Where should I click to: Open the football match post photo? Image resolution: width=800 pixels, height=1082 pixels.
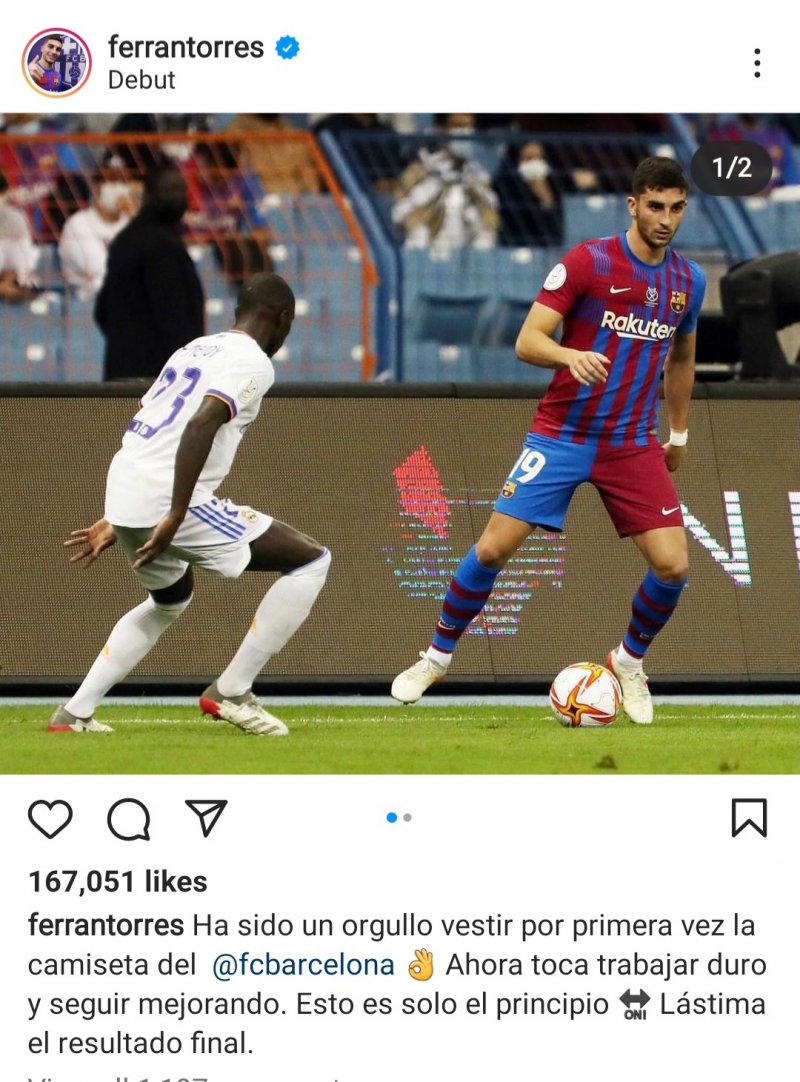pos(400,443)
